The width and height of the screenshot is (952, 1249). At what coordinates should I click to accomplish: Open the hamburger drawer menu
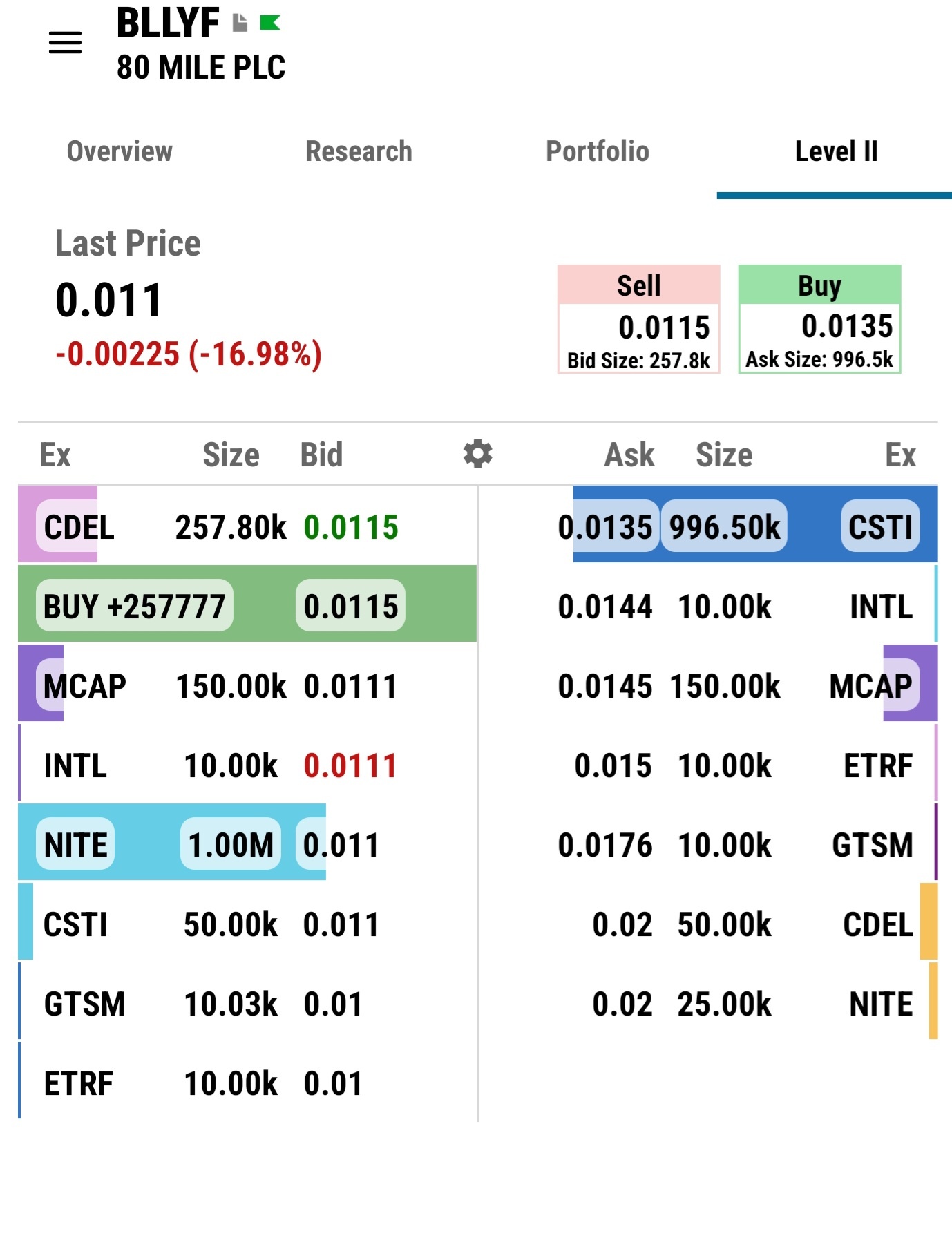pyautogui.click(x=65, y=43)
